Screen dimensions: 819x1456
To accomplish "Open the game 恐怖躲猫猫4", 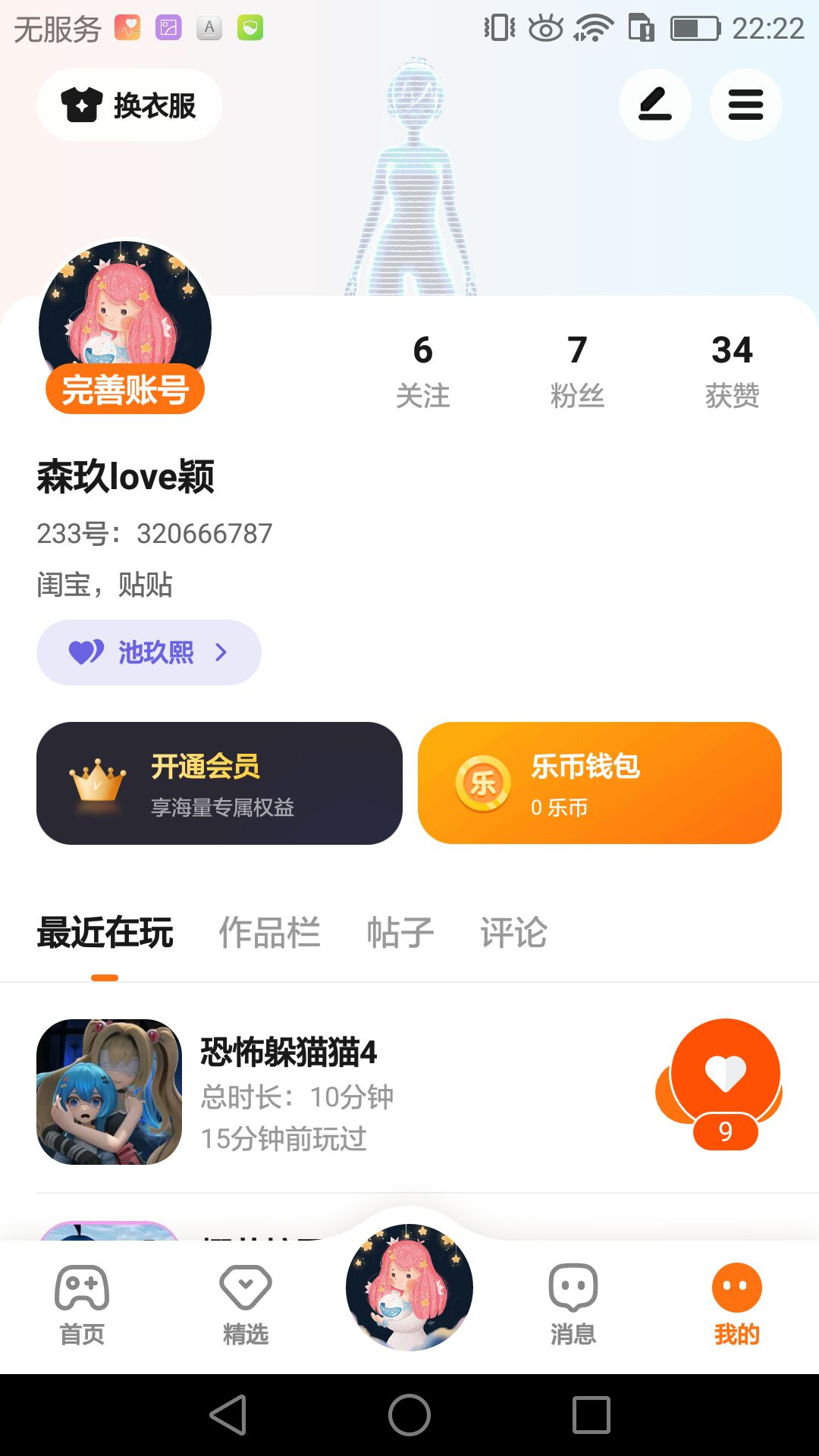I will click(x=288, y=1090).
